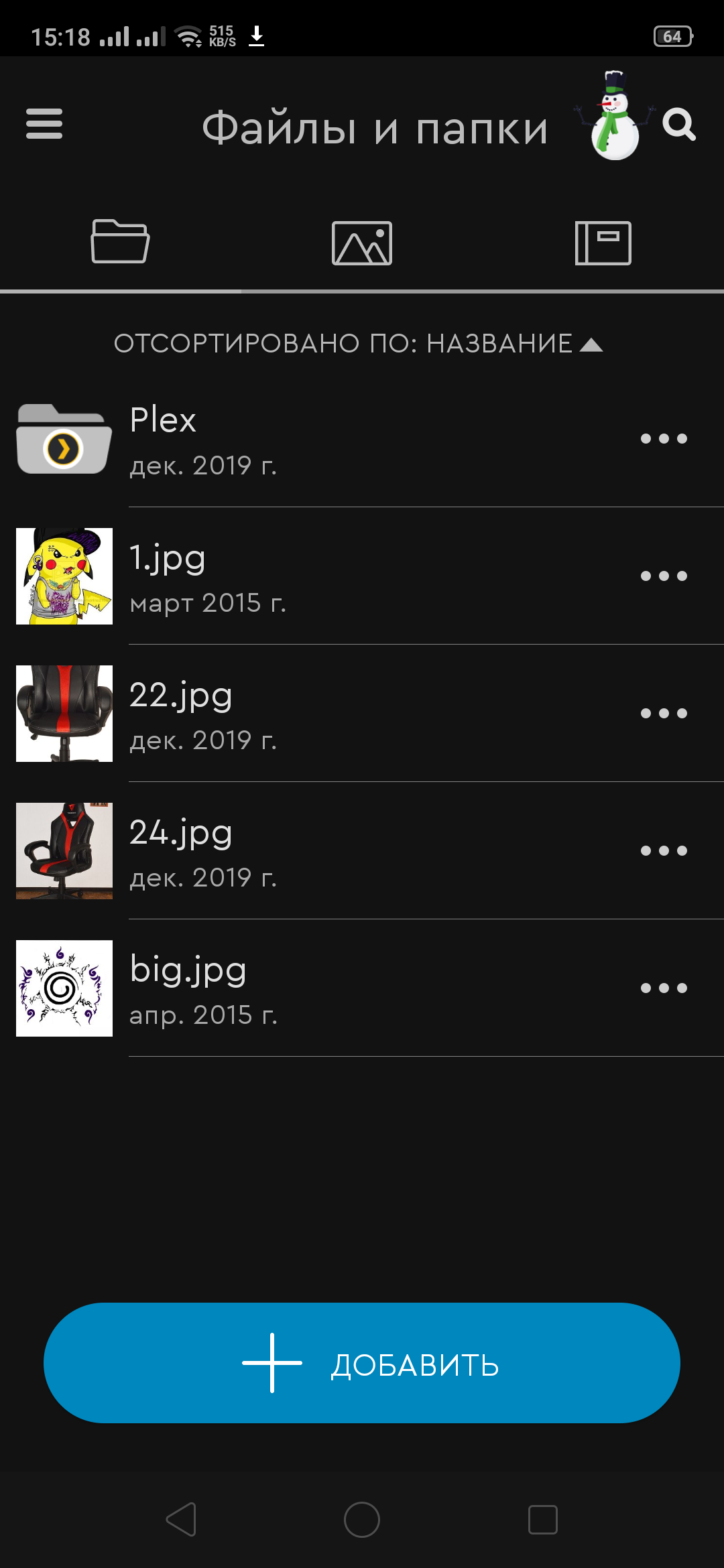The width and height of the screenshot is (724, 1568).
Task: Open recent apps from navigation bar
Action: pos(543,1519)
